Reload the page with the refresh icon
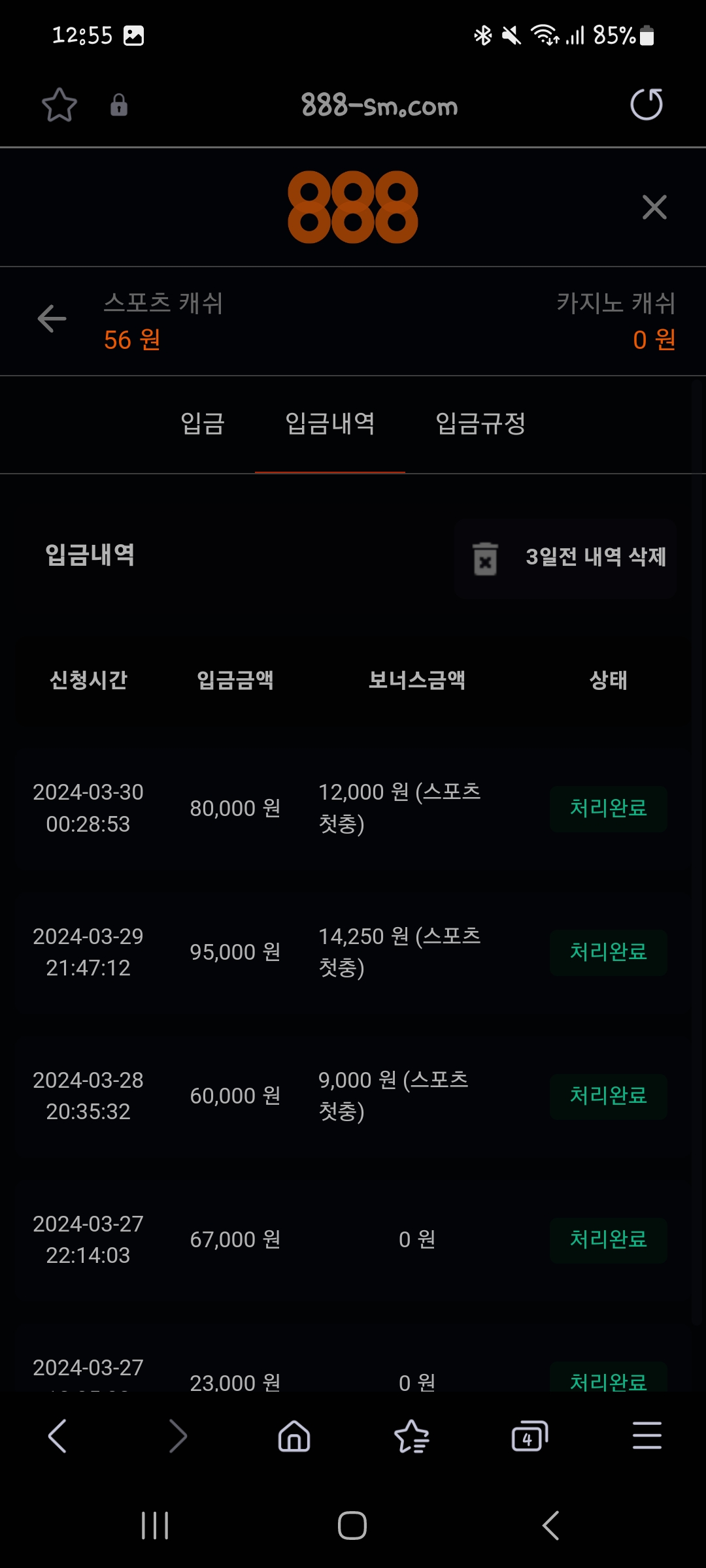Screen dimensions: 706x1568 coord(646,105)
